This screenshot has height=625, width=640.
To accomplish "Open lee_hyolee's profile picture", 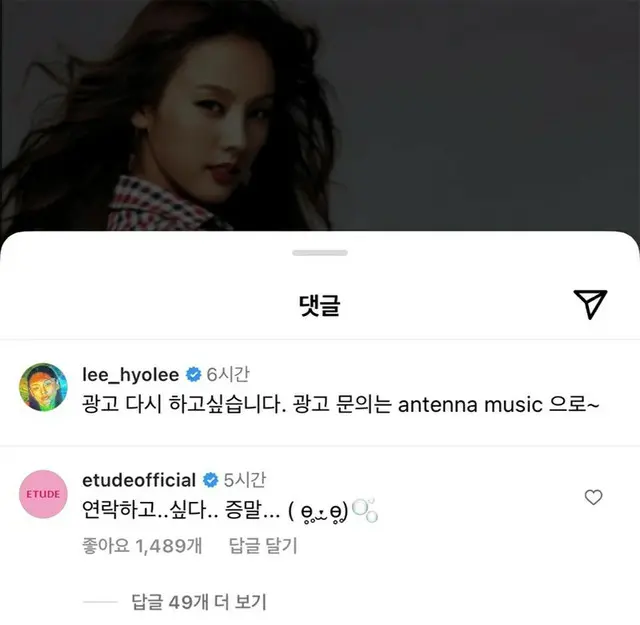I will (43, 387).
